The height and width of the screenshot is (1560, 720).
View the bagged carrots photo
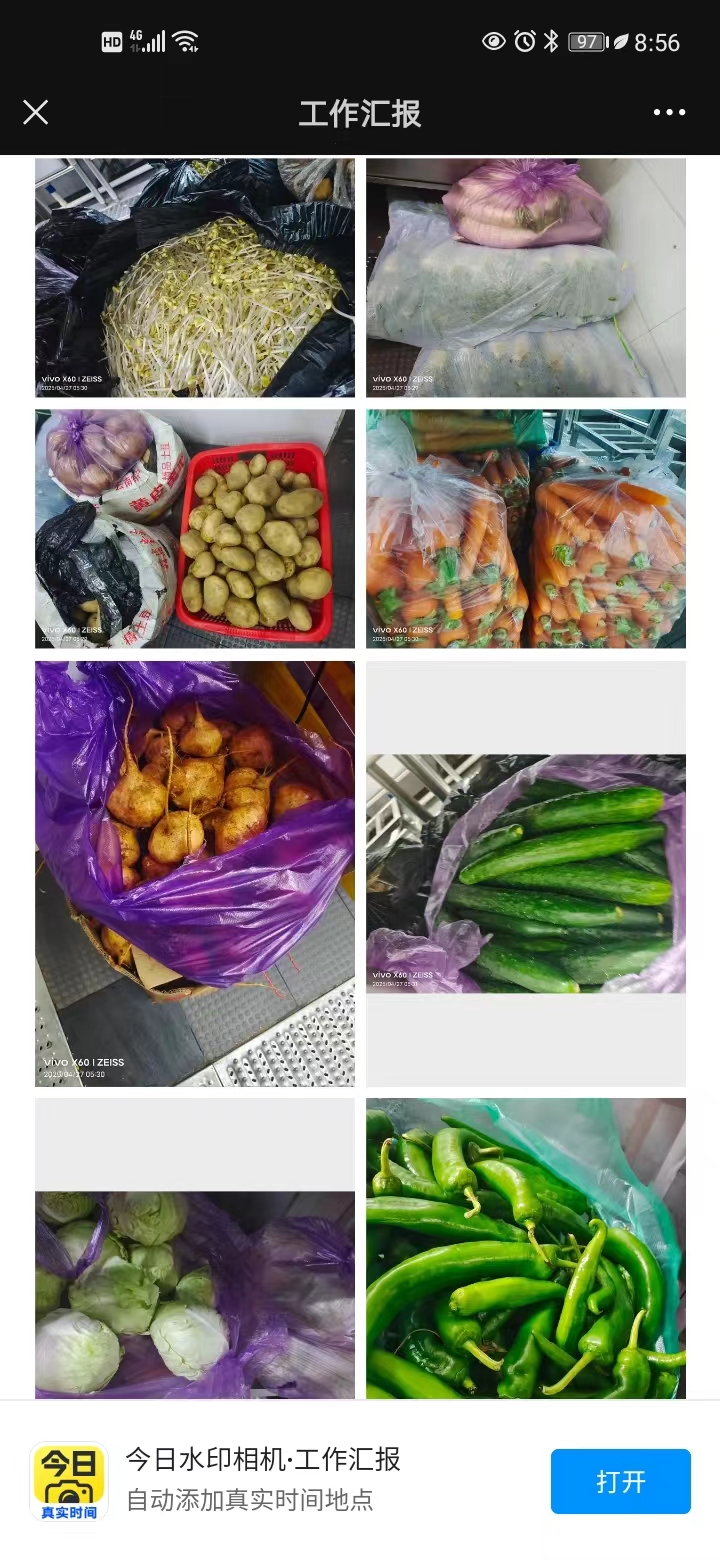pyautogui.click(x=525, y=528)
